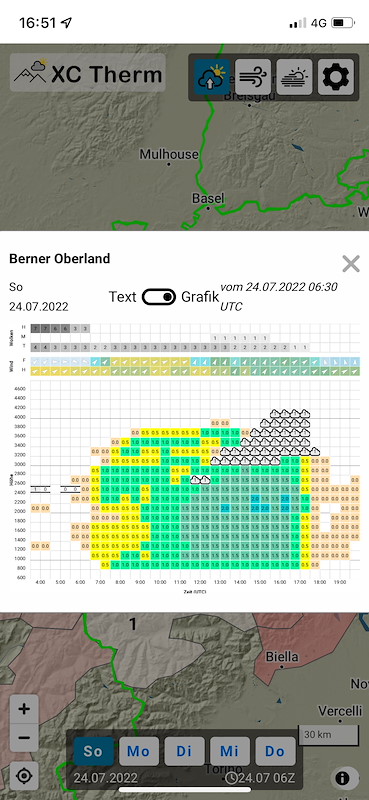
Task: Close the Berner Oberland forecast panel
Action: [x=351, y=264]
